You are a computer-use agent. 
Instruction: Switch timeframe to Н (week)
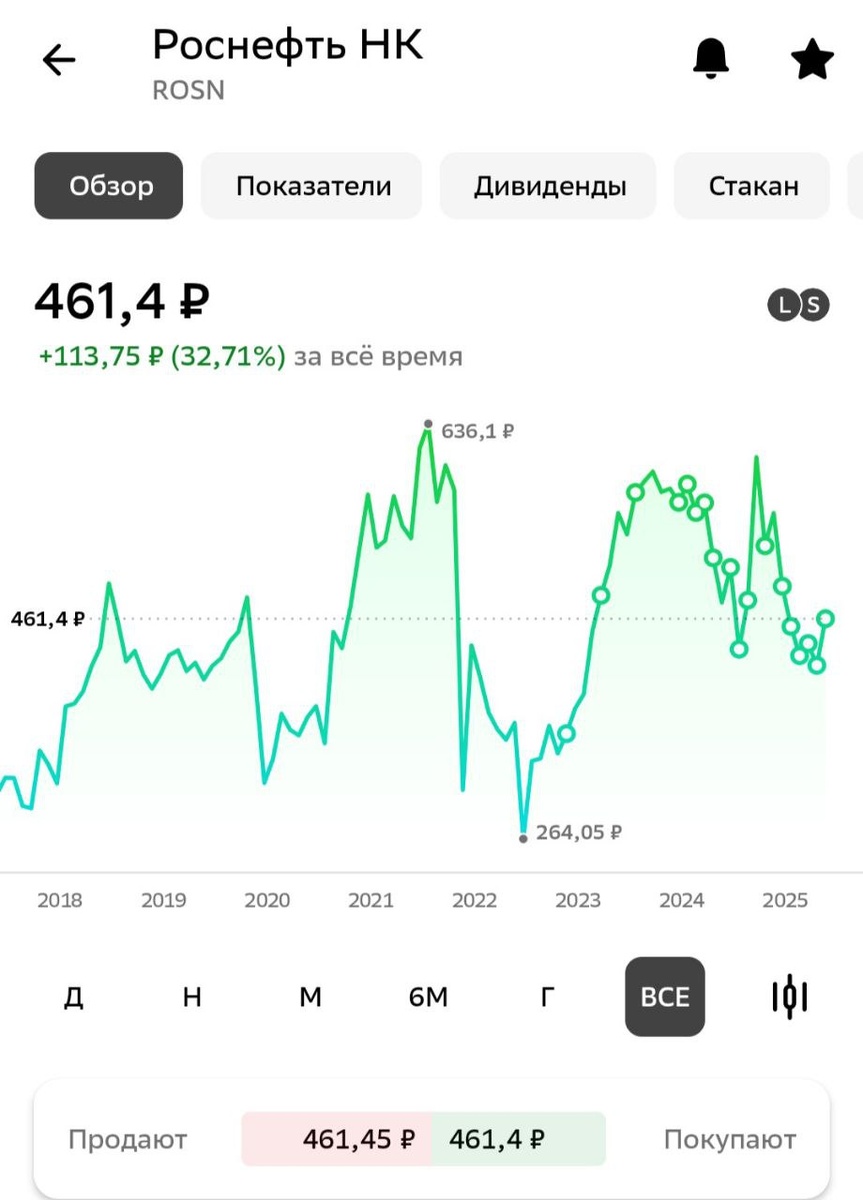tap(190, 996)
